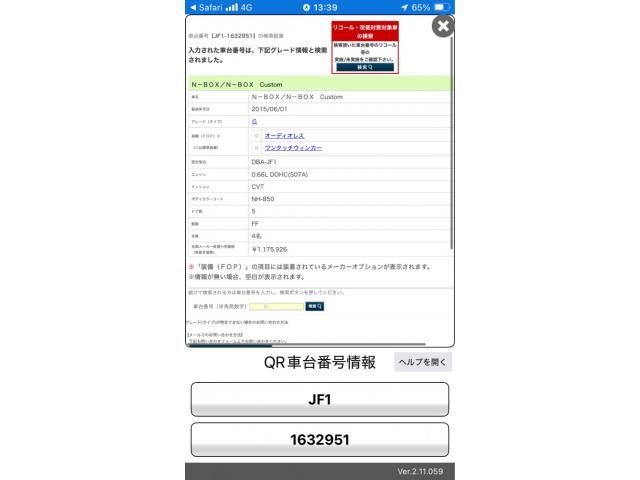Screen dimensions: 640x480
Task: Select the JF1 button
Action: [319, 399]
